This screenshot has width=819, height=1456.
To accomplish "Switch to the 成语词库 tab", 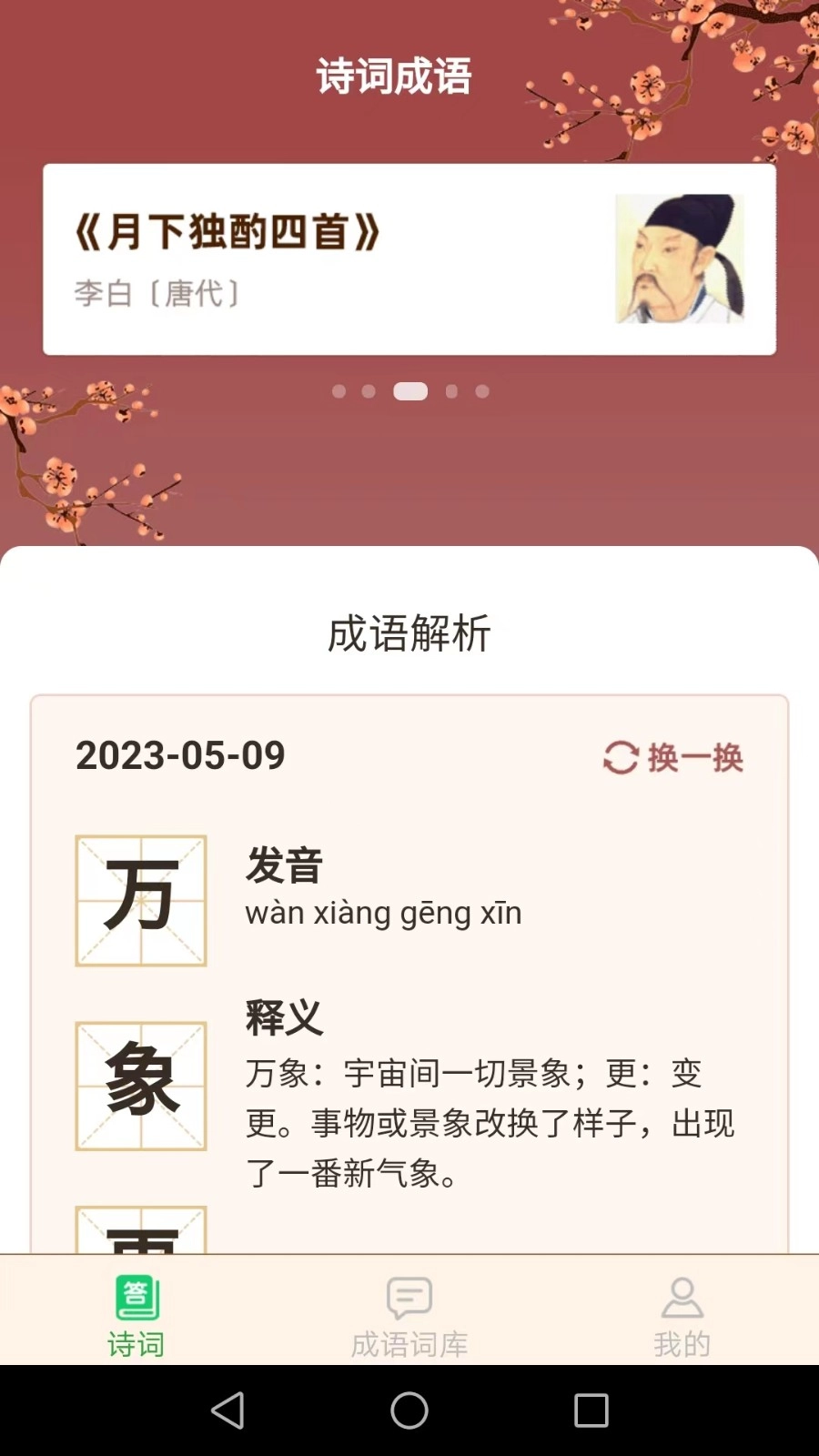I will 409,1315.
